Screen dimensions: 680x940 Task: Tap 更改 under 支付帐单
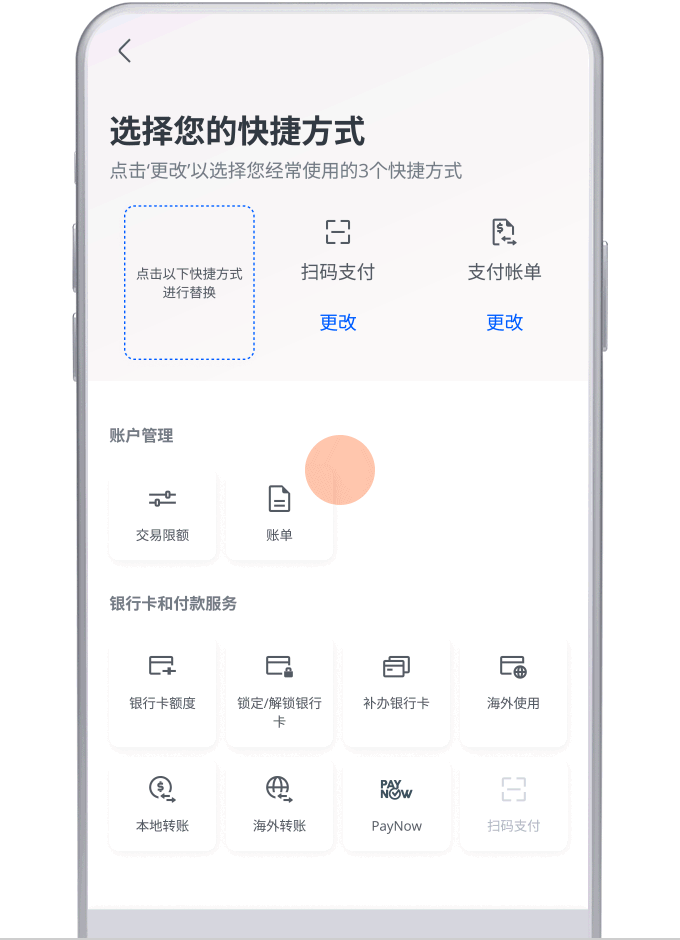tap(505, 322)
